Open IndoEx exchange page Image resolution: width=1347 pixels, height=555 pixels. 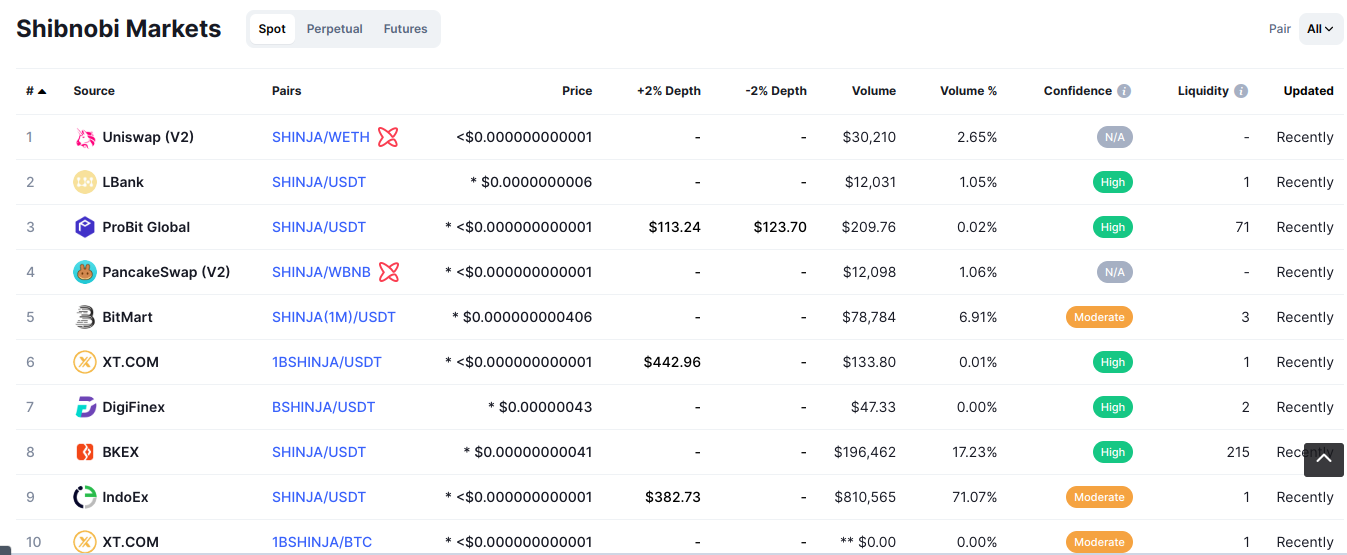pyautogui.click(x=125, y=497)
